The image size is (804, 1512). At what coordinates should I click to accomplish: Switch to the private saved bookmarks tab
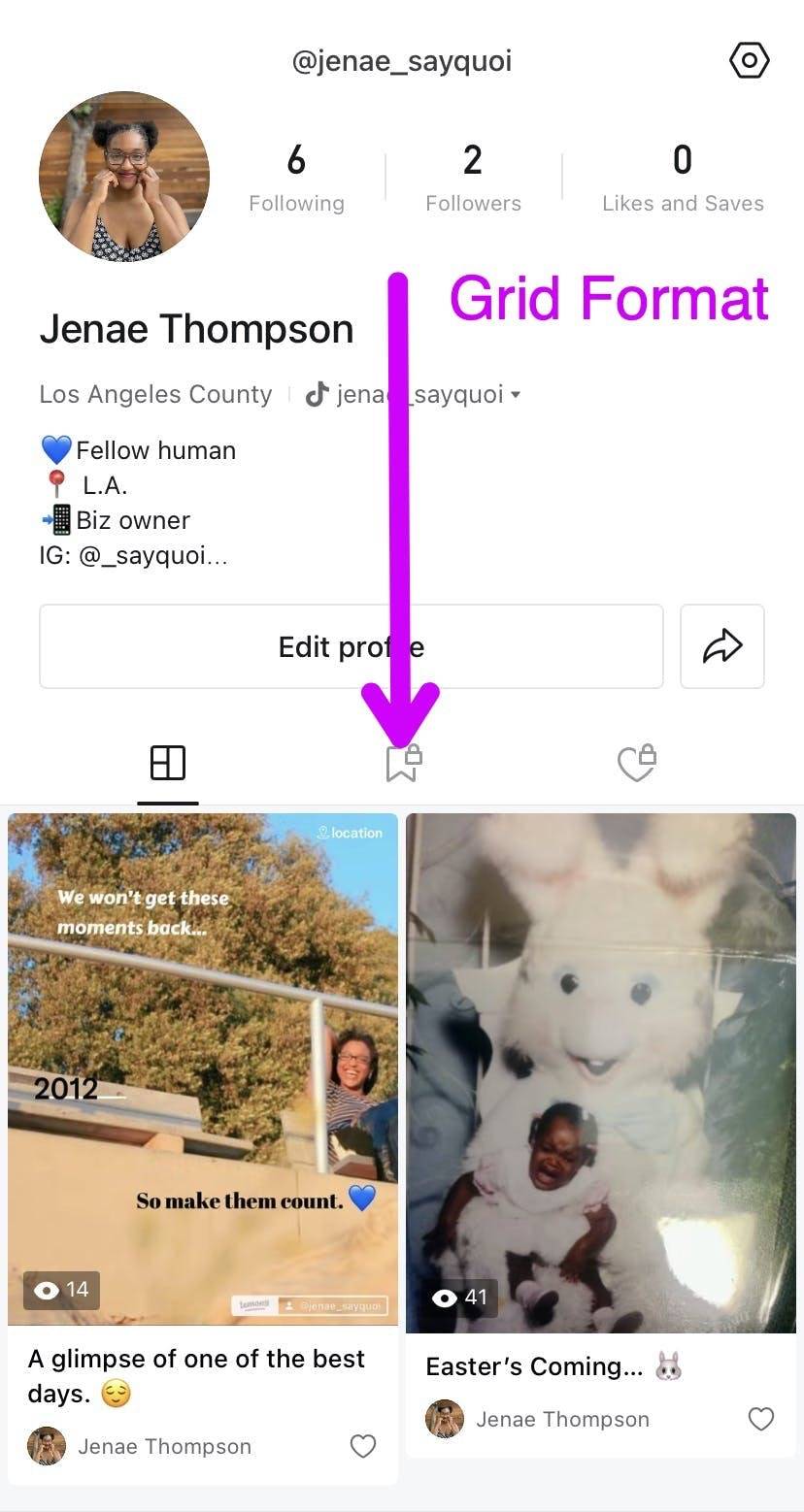tap(402, 764)
